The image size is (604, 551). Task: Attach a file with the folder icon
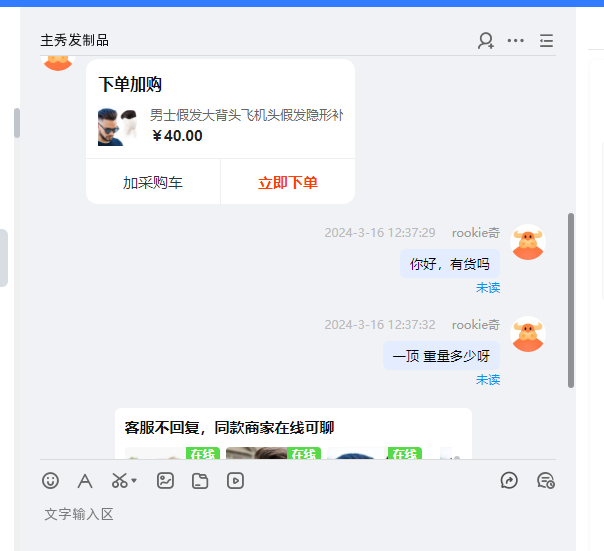pos(200,481)
